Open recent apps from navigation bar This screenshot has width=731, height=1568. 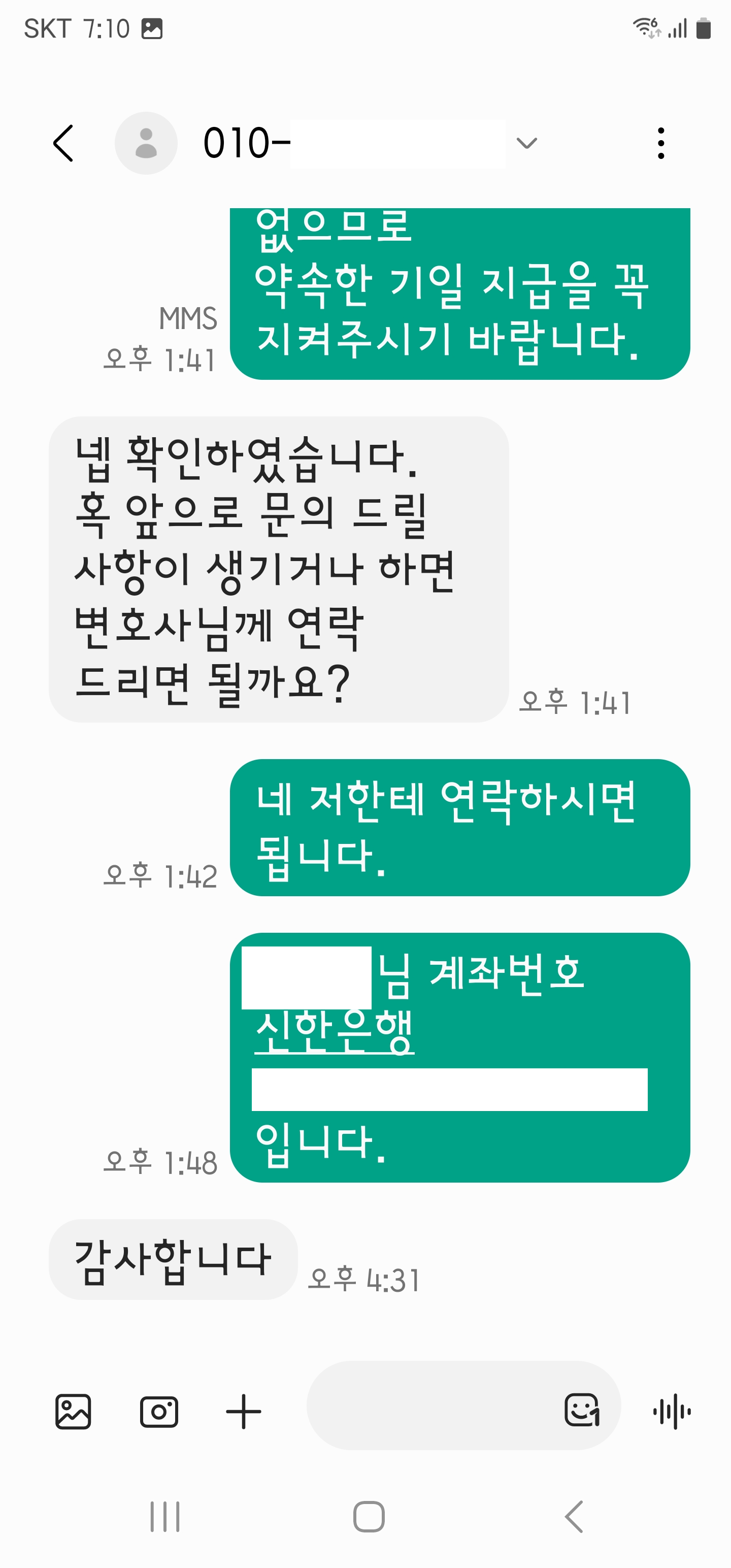[x=165, y=1516]
